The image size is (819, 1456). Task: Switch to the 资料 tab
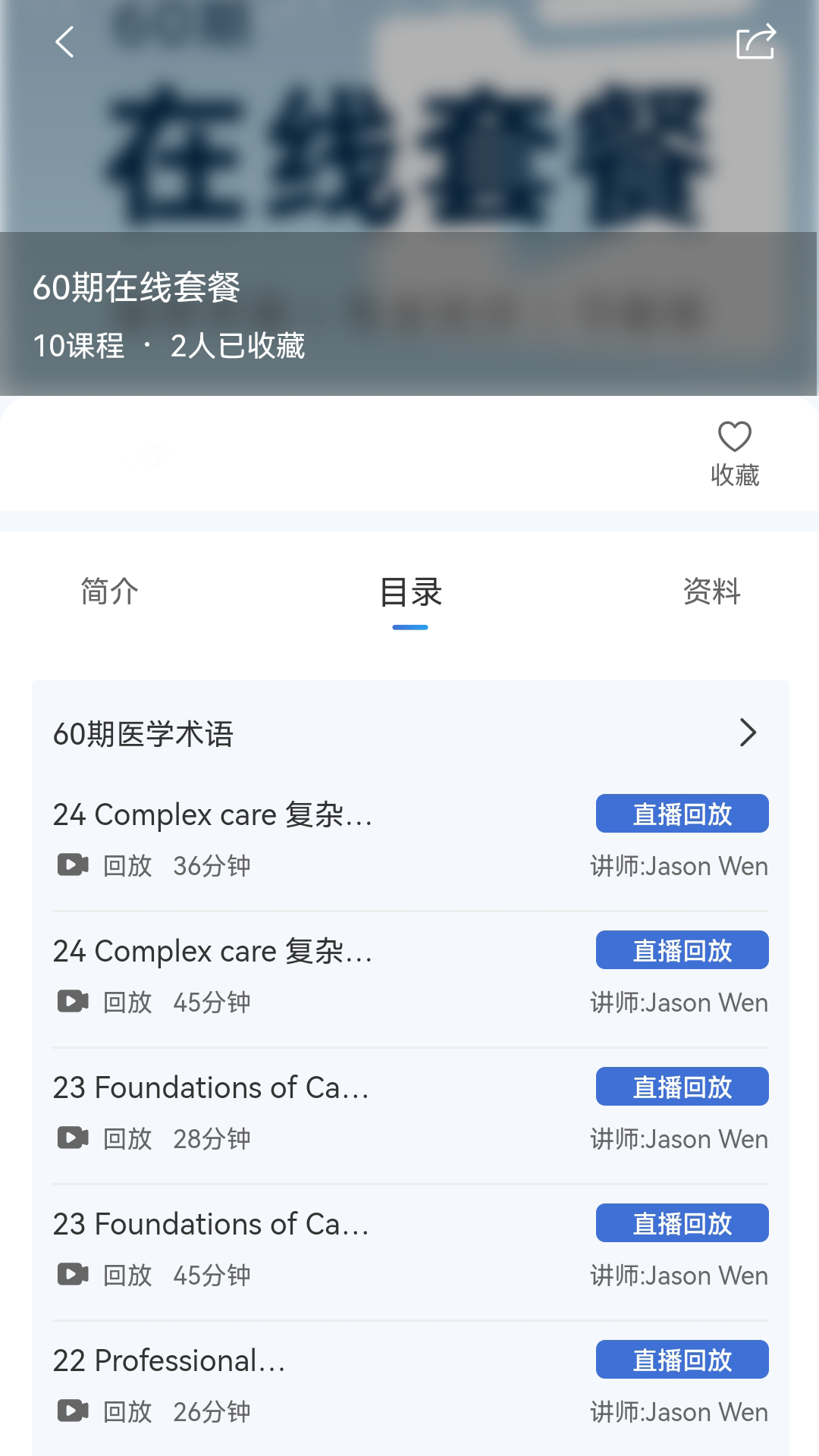click(x=711, y=594)
